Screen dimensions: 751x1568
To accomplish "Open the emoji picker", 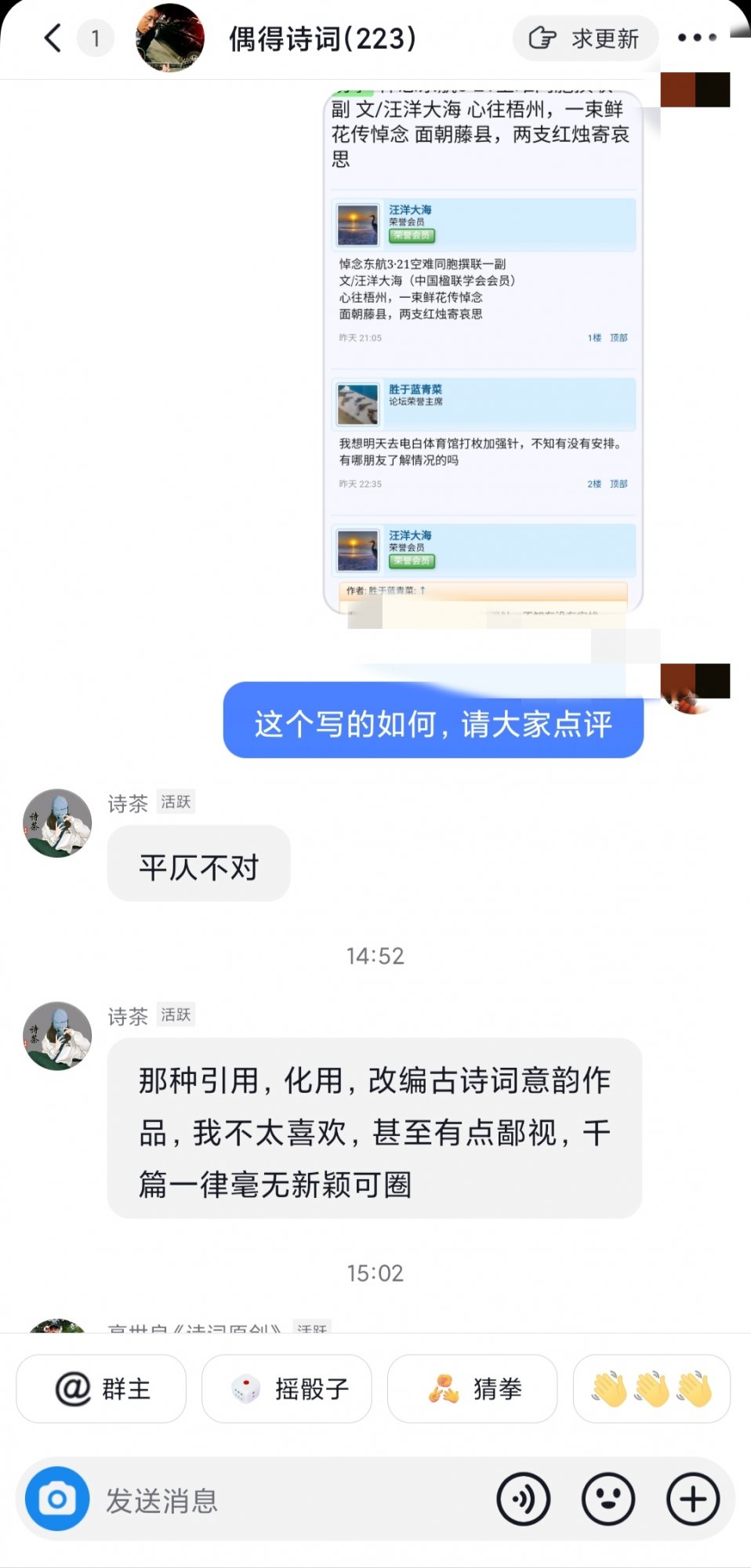I will pos(608,1499).
